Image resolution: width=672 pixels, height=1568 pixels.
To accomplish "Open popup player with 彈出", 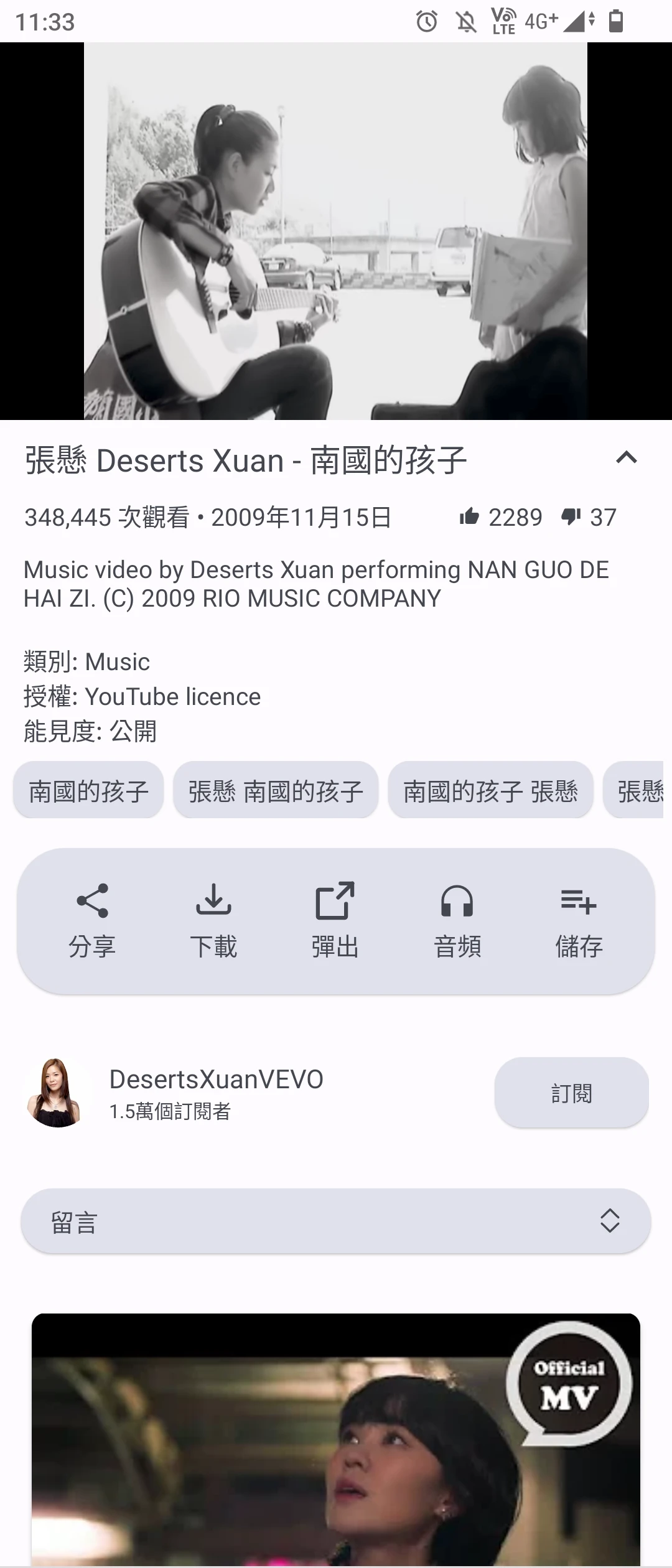I will [x=335, y=921].
